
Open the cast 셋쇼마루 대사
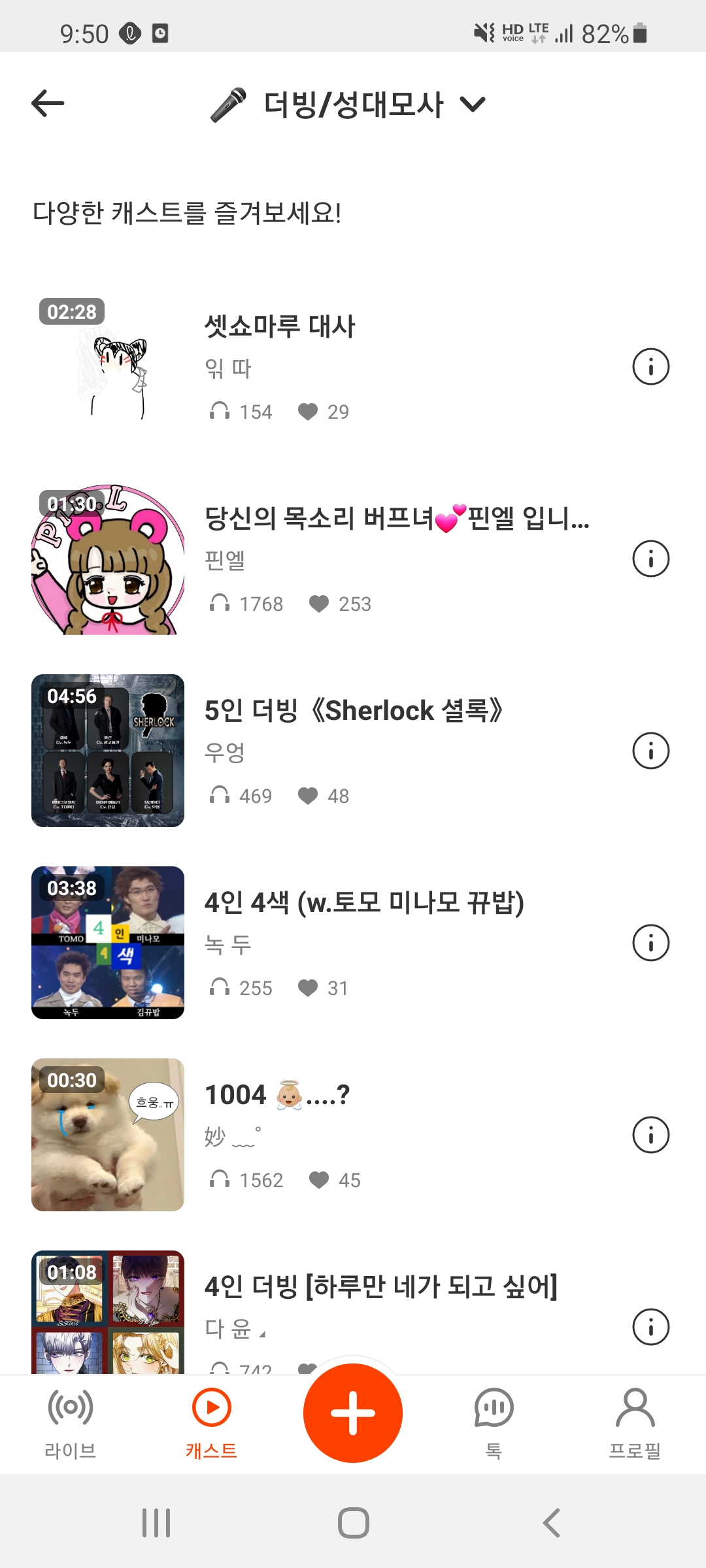[280, 326]
